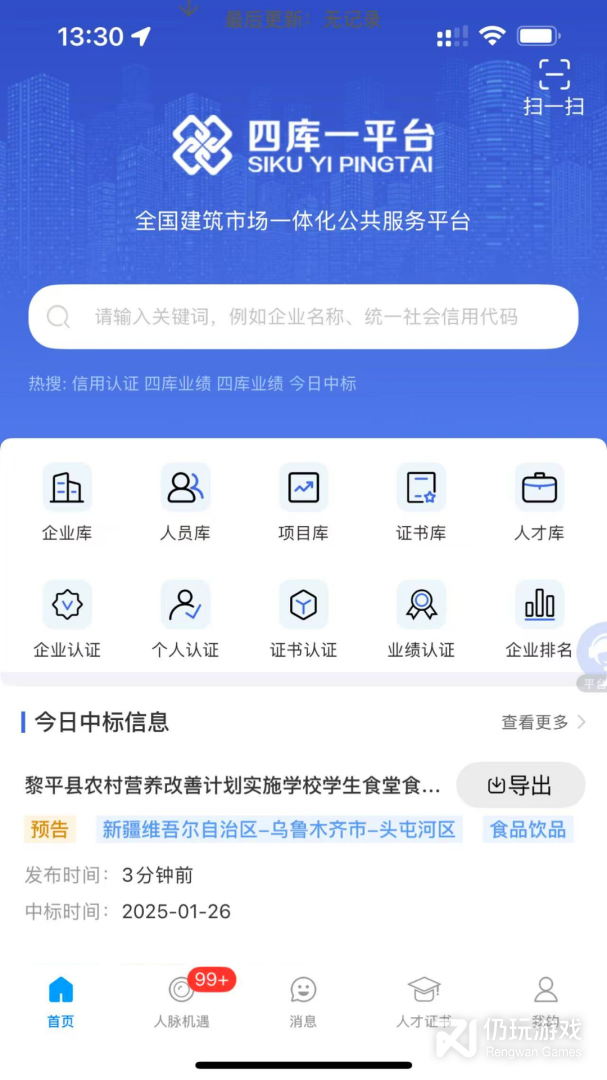Search hot keyword 今日中标
Image resolution: width=607 pixels, height=1080 pixels.
pos(322,384)
